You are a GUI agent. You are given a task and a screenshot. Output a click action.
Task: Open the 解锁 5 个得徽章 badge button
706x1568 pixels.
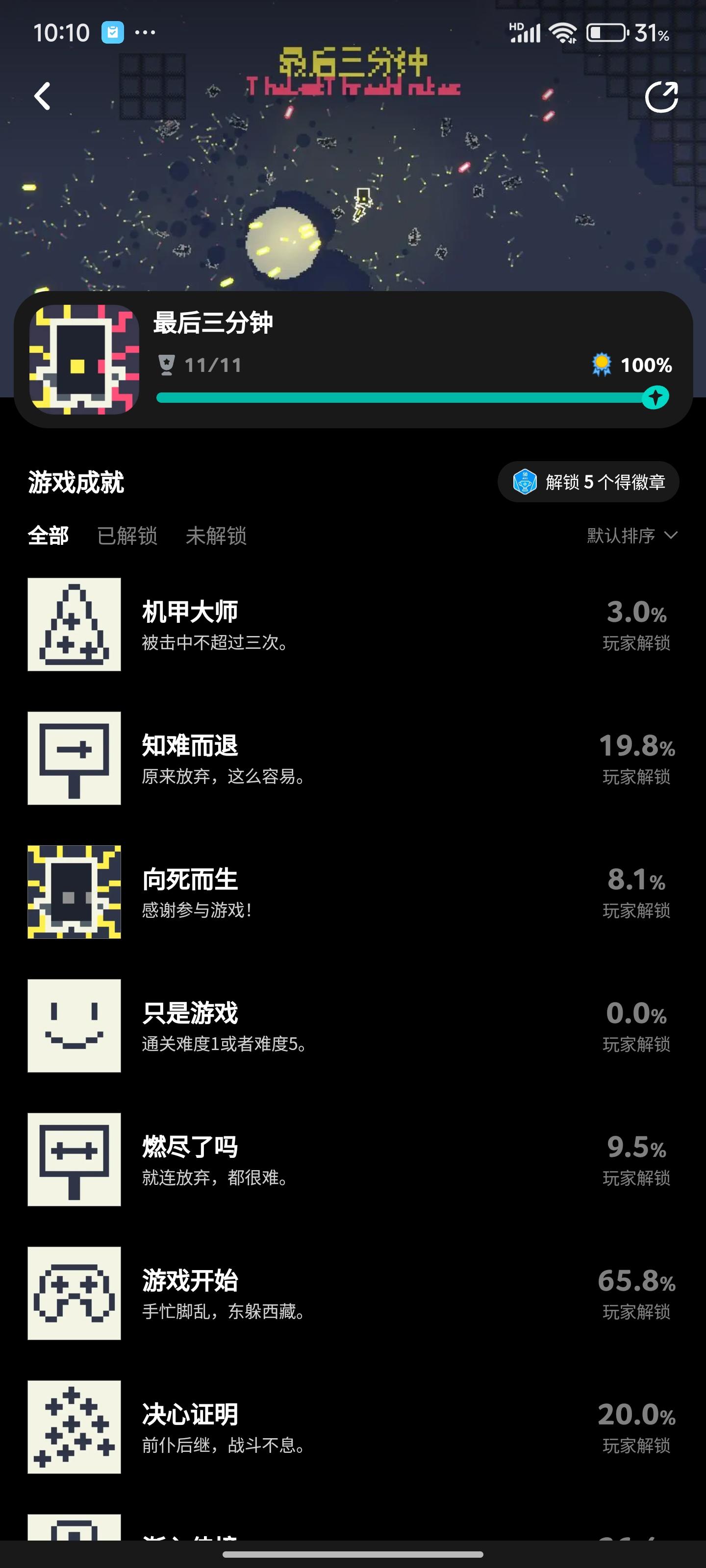[x=588, y=482]
